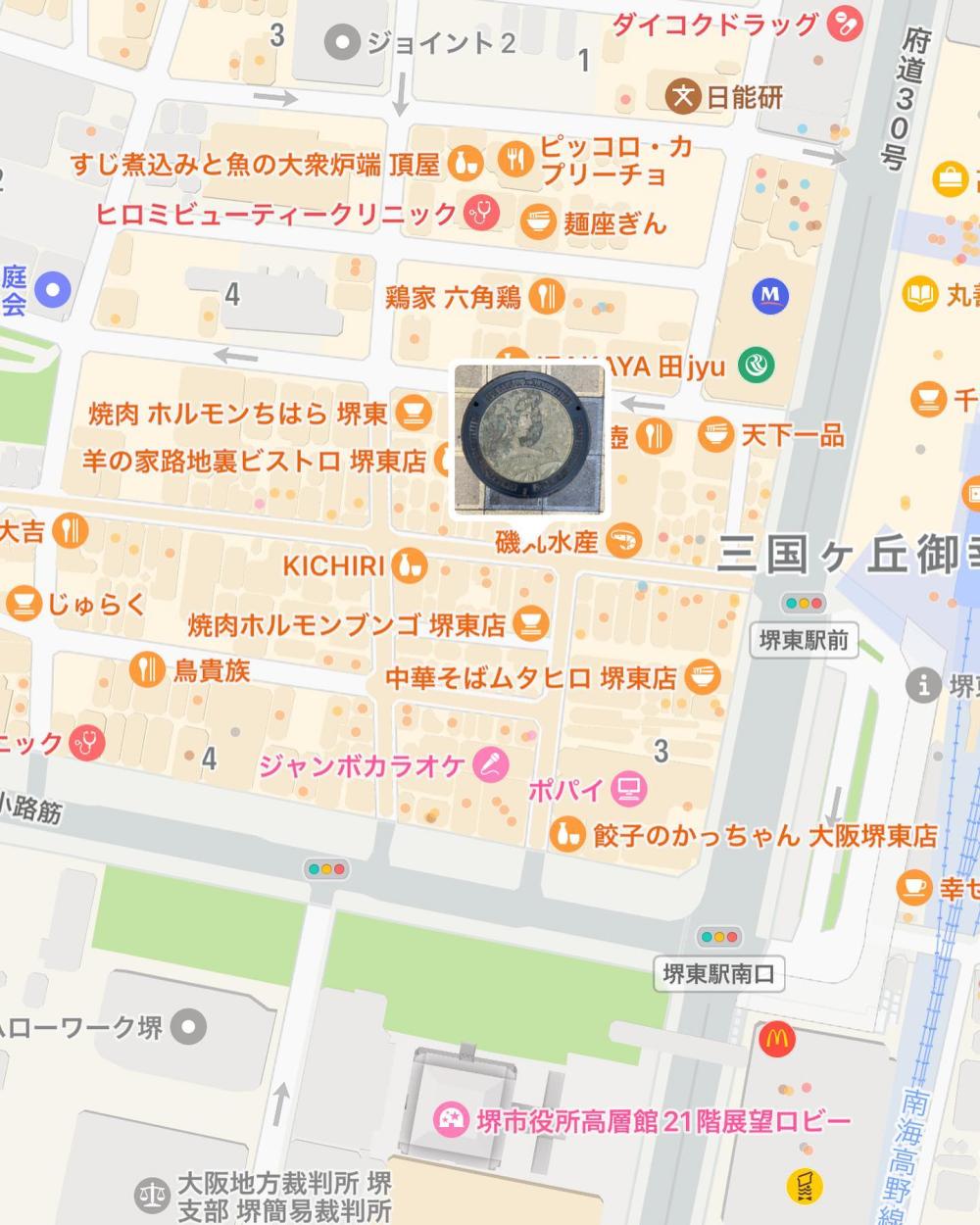Open the ヒロミビューティークリニック clinic marker

[x=480, y=213]
